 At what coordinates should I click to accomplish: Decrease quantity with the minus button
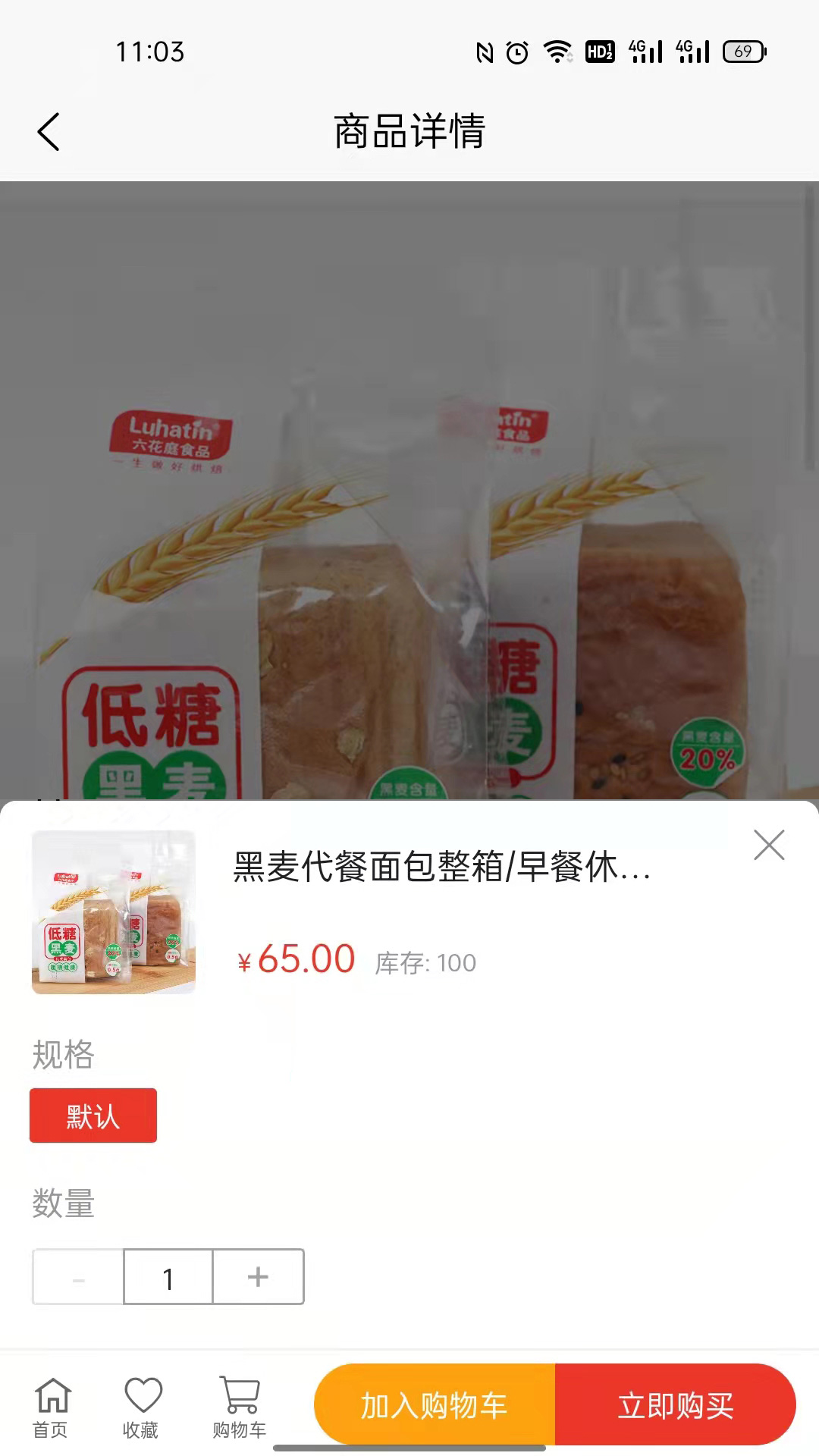click(78, 1277)
